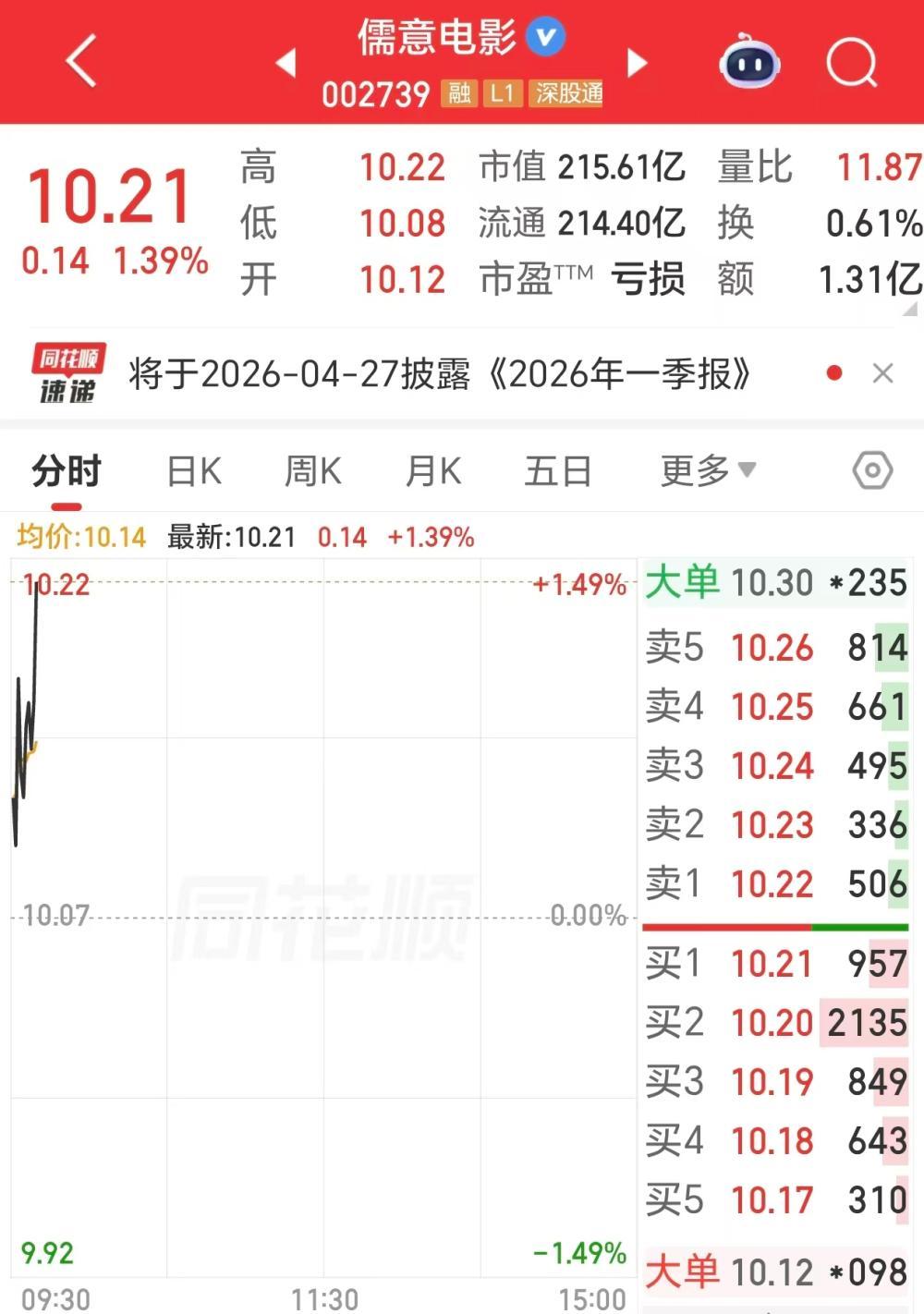
Task: Open the intraday price chart
Action: pos(323,915)
